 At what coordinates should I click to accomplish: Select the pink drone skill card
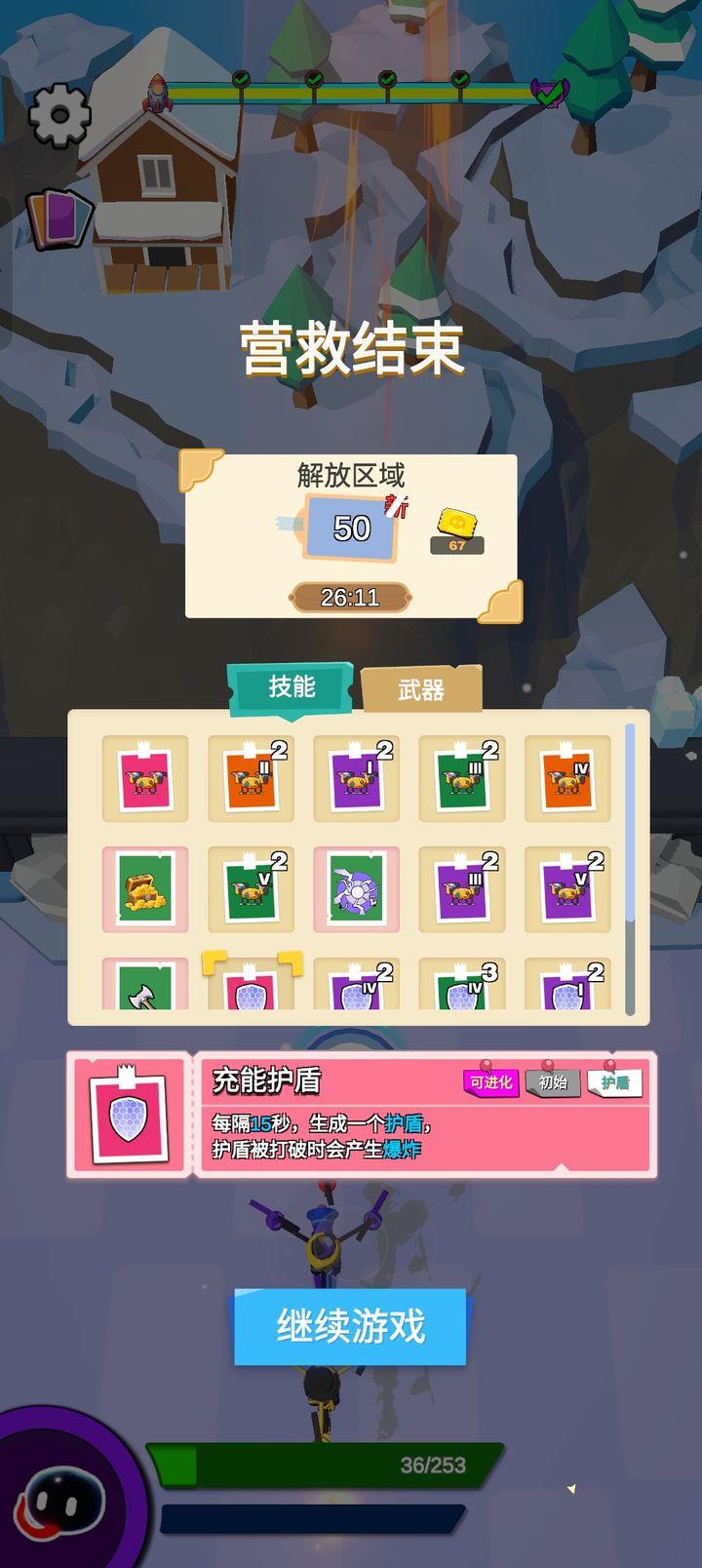145,779
